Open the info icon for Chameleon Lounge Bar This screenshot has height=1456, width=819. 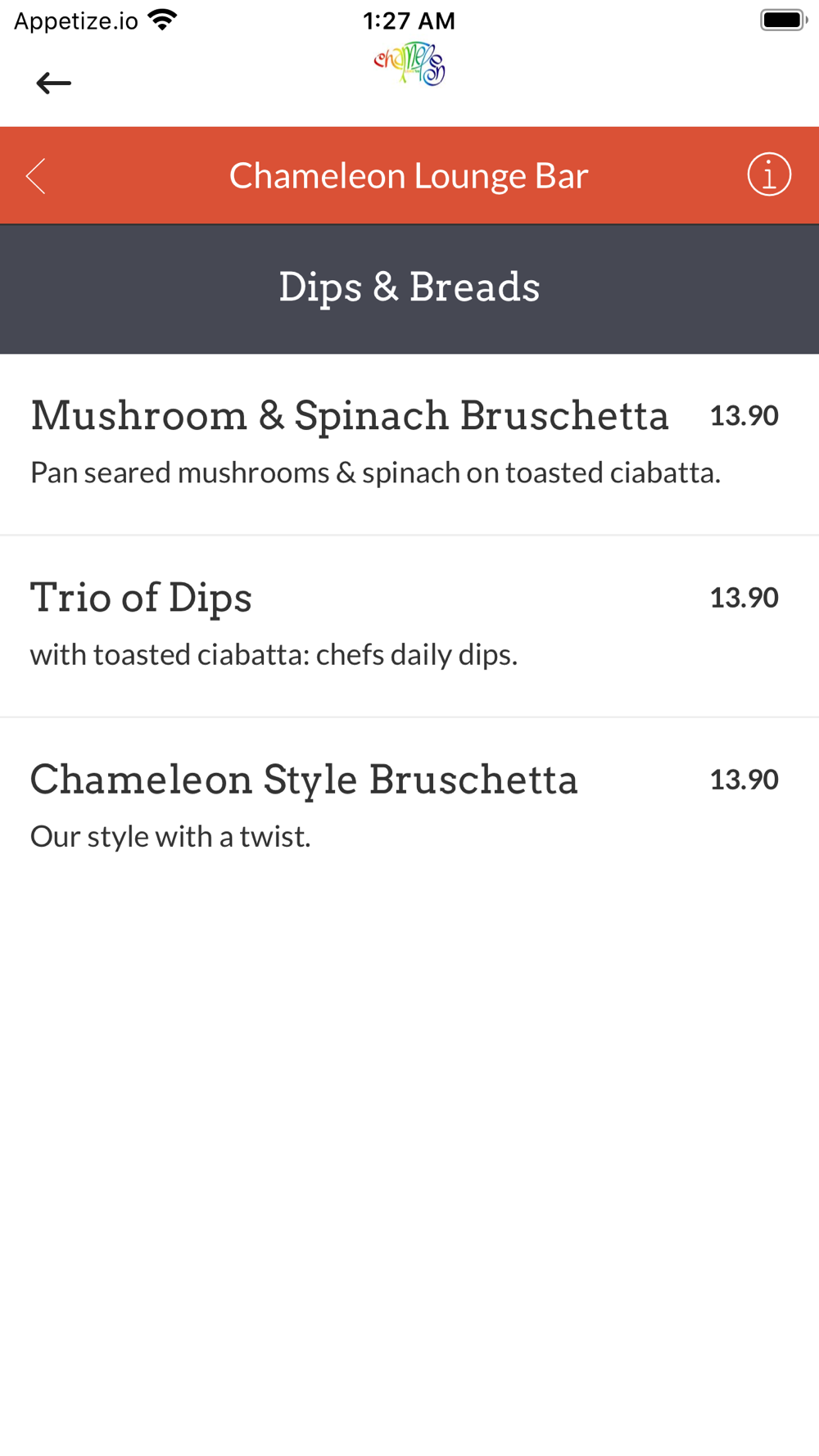[769, 174]
